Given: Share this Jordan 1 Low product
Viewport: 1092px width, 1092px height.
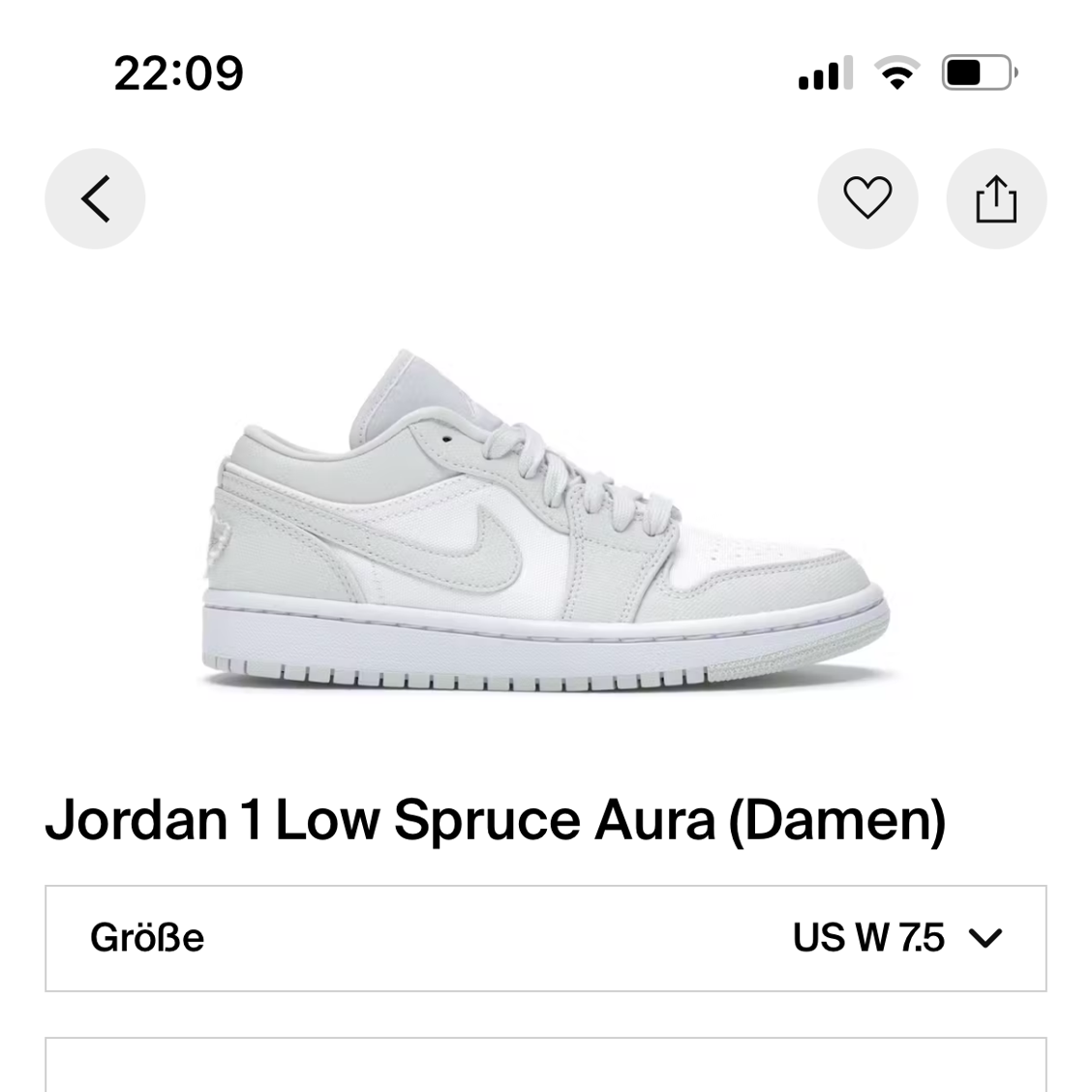Looking at the screenshot, I should (x=995, y=199).
